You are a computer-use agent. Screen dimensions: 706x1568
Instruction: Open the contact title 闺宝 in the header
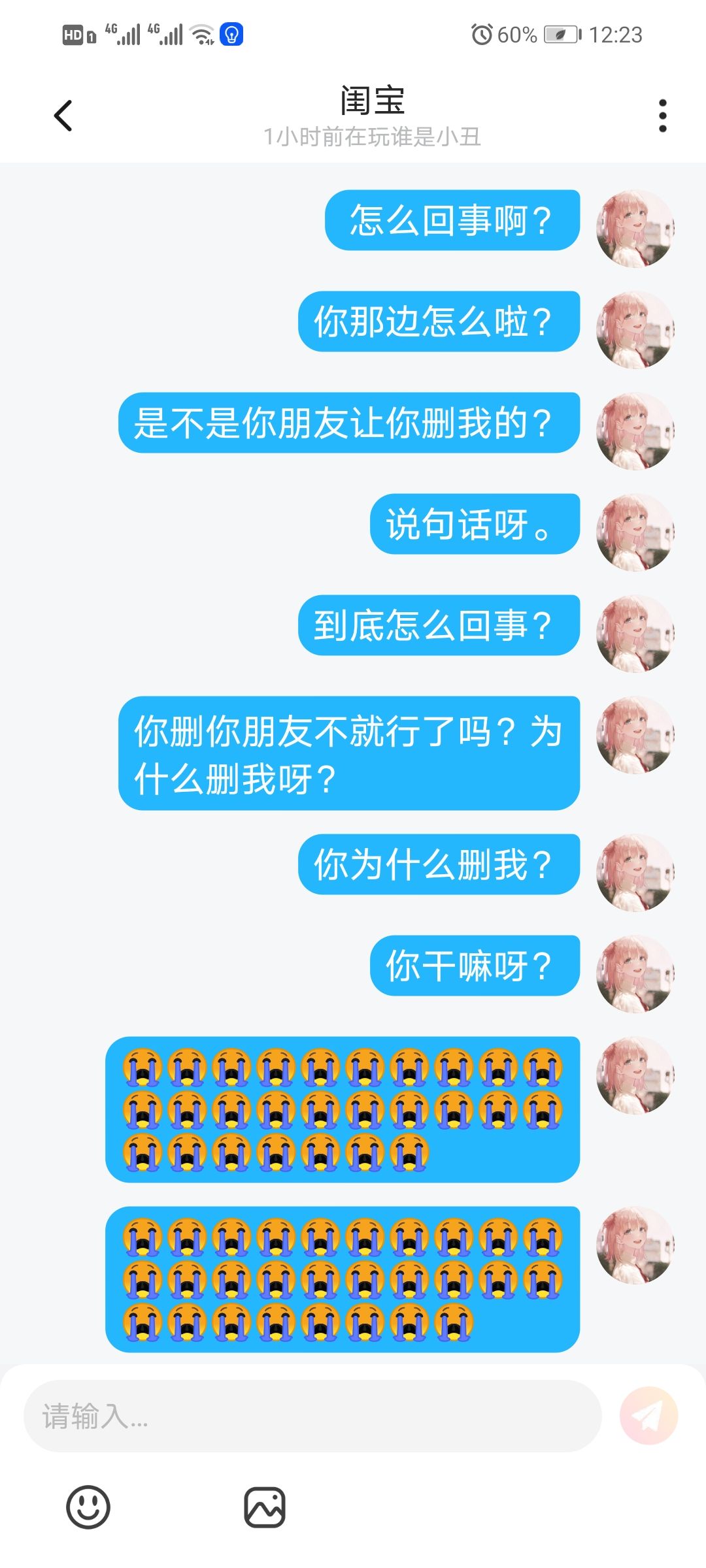372,100
